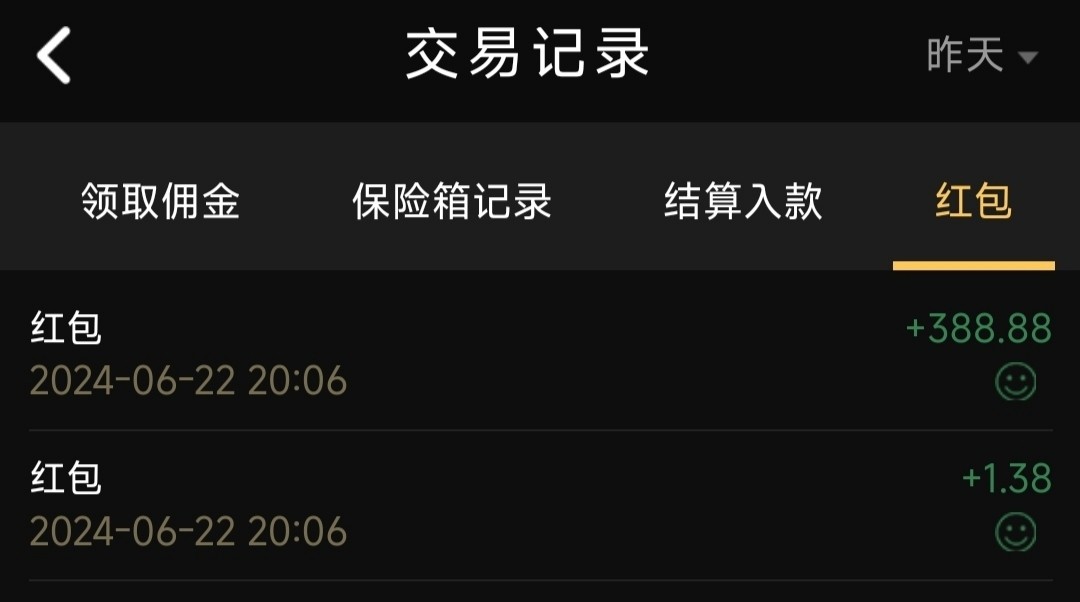This screenshot has width=1080, height=602.
Task: Open the +1.38 红包 record
Action: 540,505
